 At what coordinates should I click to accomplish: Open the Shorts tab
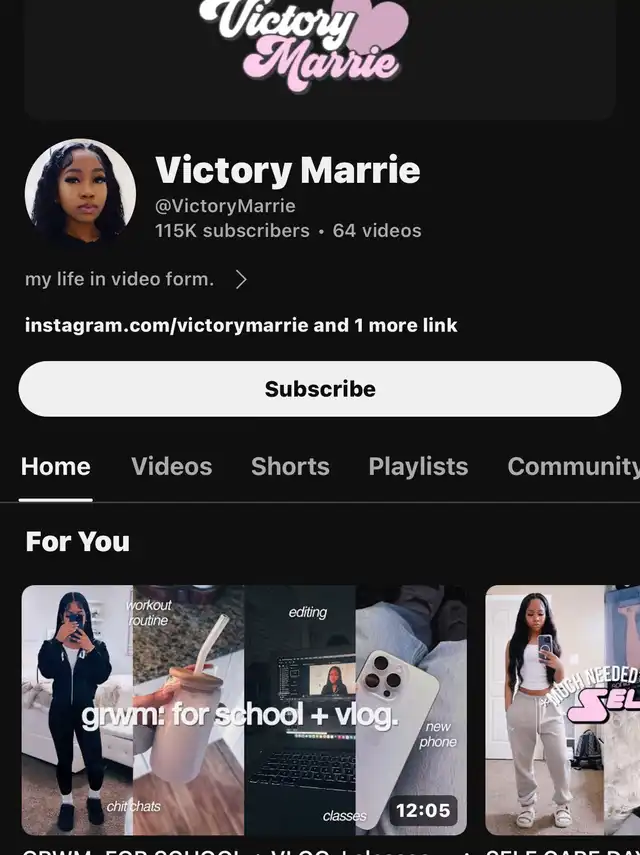(x=290, y=467)
